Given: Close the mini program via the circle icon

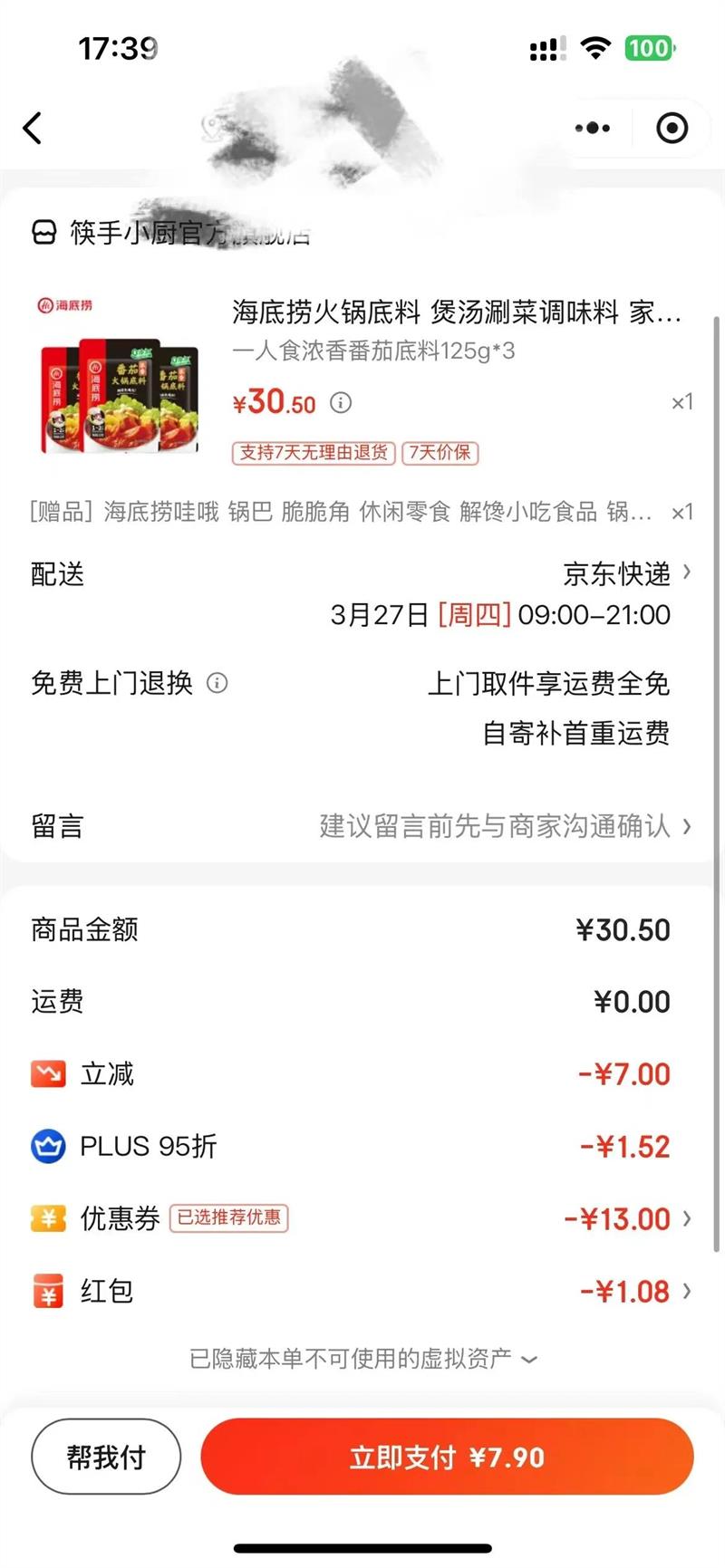Looking at the screenshot, I should [672, 128].
